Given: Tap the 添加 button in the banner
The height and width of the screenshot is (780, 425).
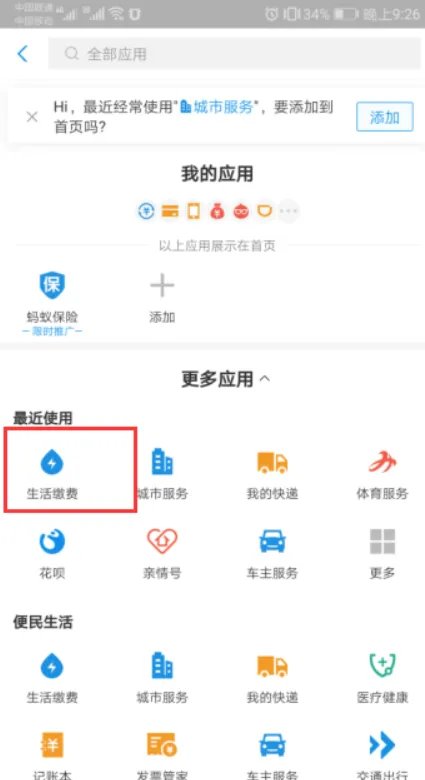Looking at the screenshot, I should click(385, 117).
